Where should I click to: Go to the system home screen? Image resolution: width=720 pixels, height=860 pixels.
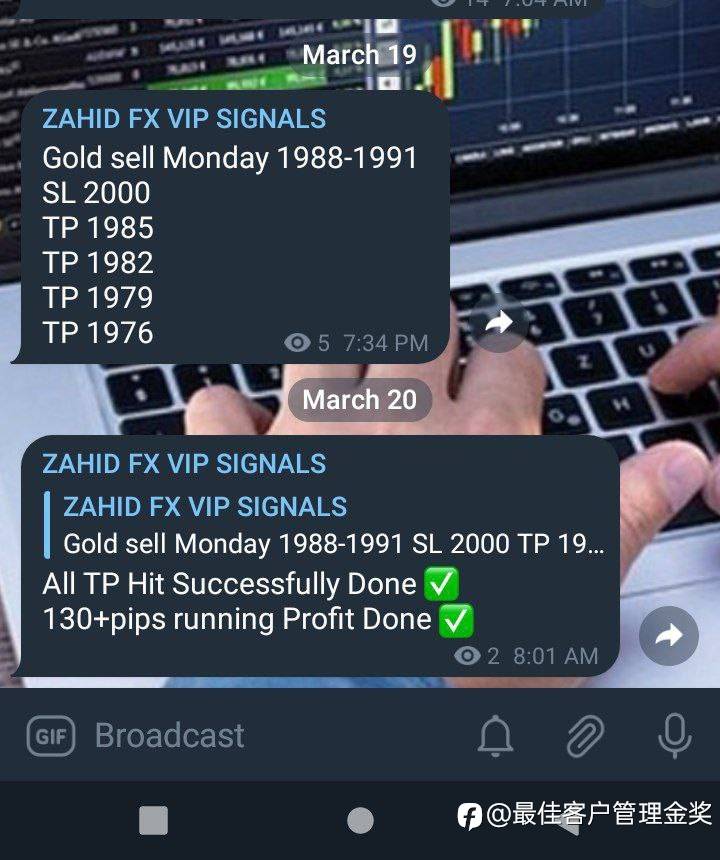[360, 820]
